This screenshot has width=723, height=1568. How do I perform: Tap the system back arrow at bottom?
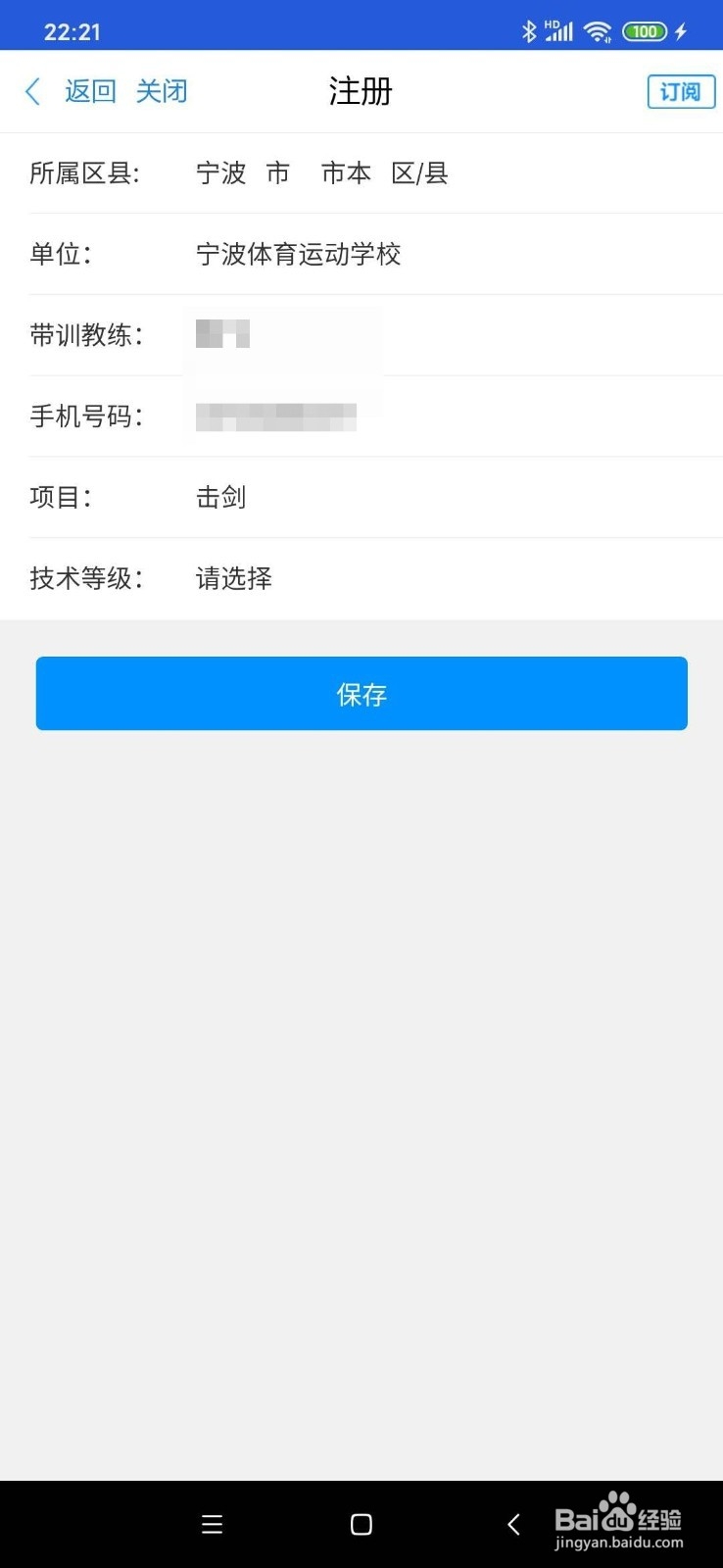pos(513,1524)
